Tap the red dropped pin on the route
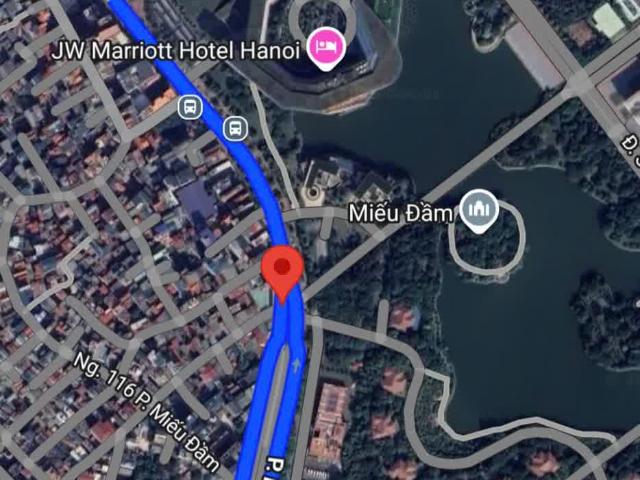The width and height of the screenshot is (640, 480). (x=282, y=270)
